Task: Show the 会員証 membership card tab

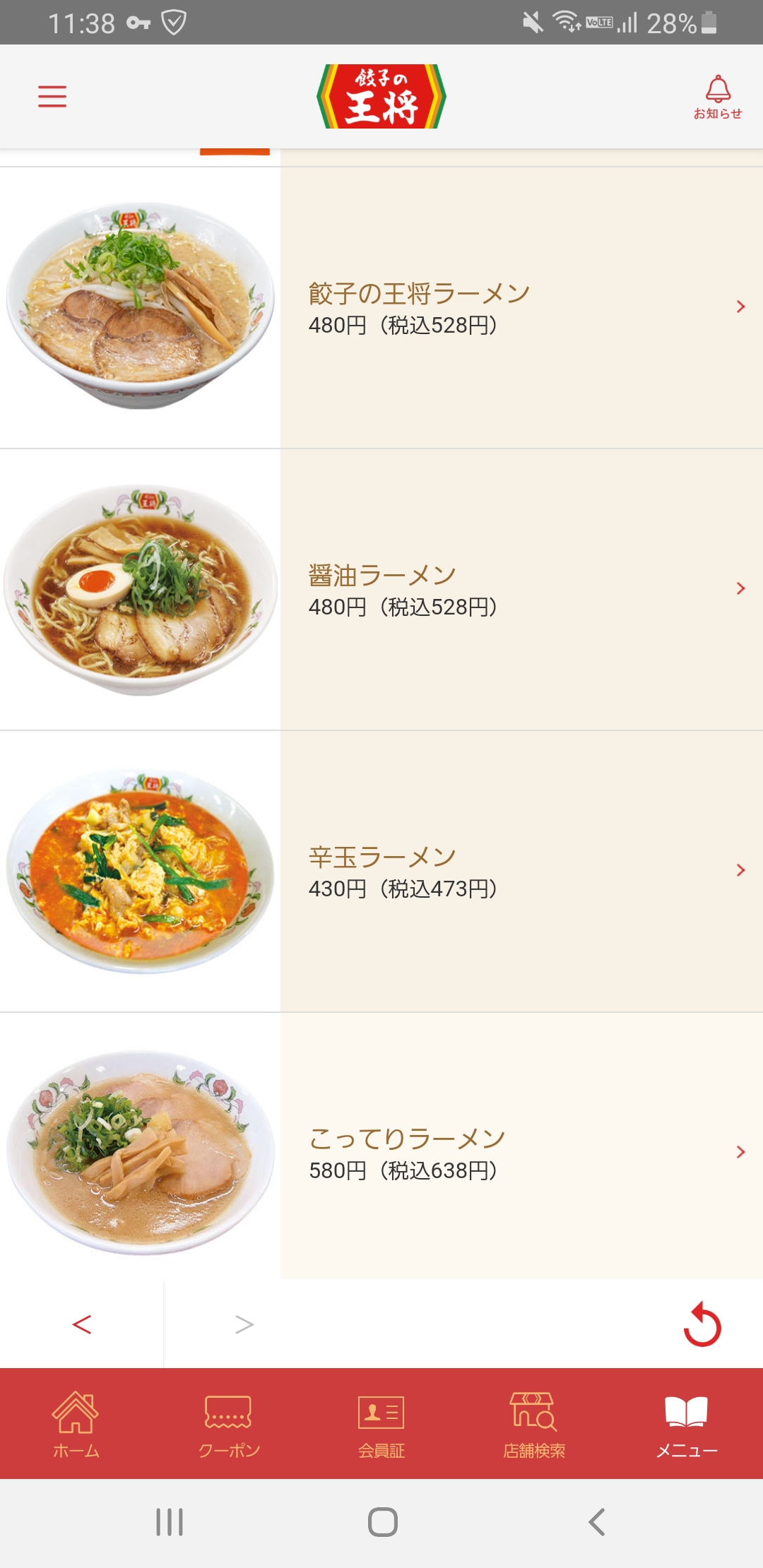Action: [381, 1425]
